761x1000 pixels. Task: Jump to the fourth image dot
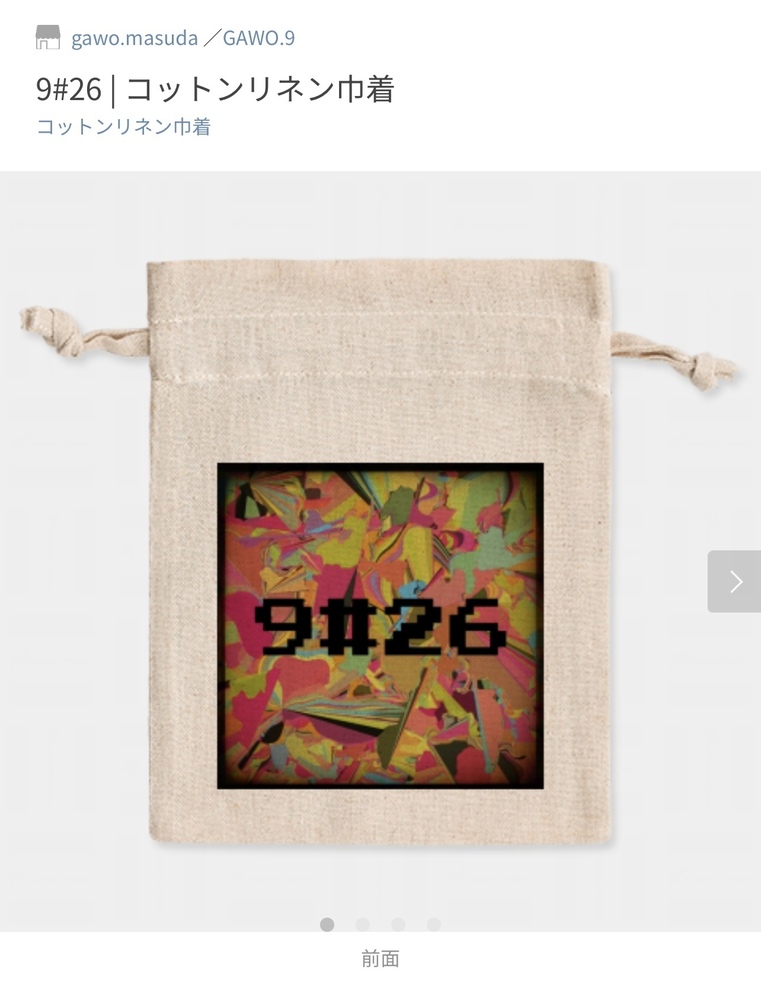pyautogui.click(x=433, y=925)
